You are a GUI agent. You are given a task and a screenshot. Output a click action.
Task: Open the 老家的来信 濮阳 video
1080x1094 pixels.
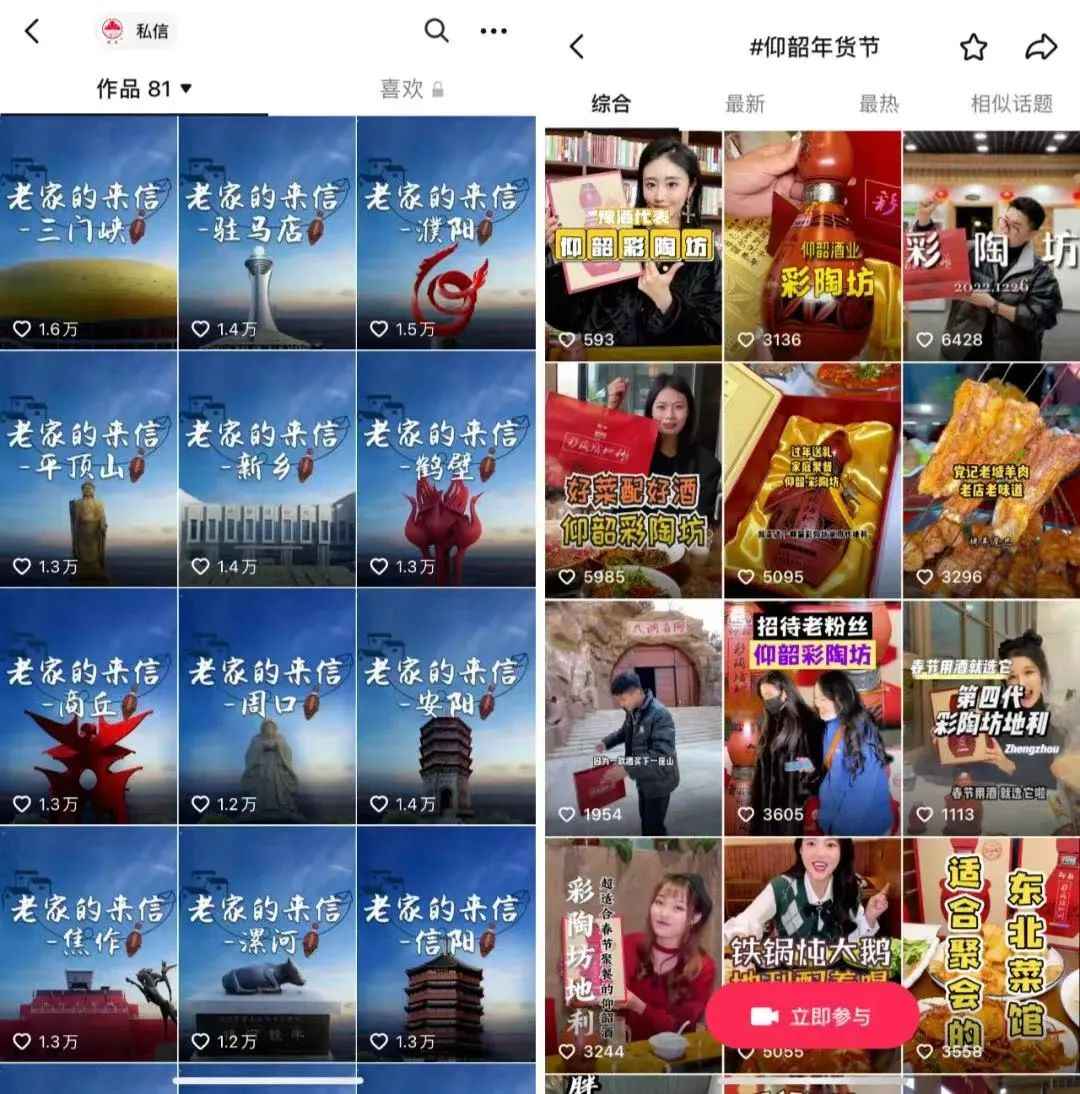point(446,232)
